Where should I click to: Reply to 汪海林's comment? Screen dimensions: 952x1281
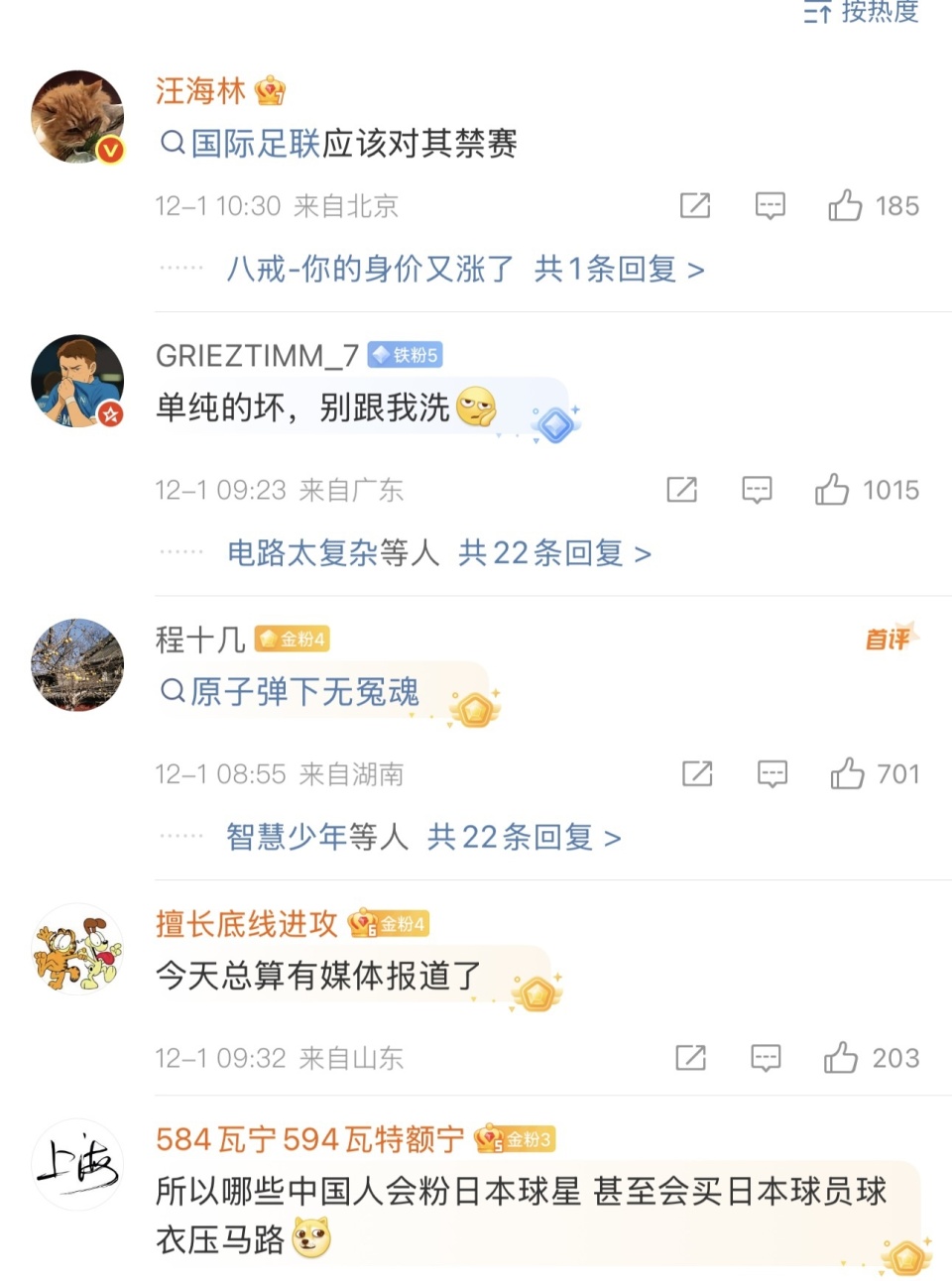(770, 206)
